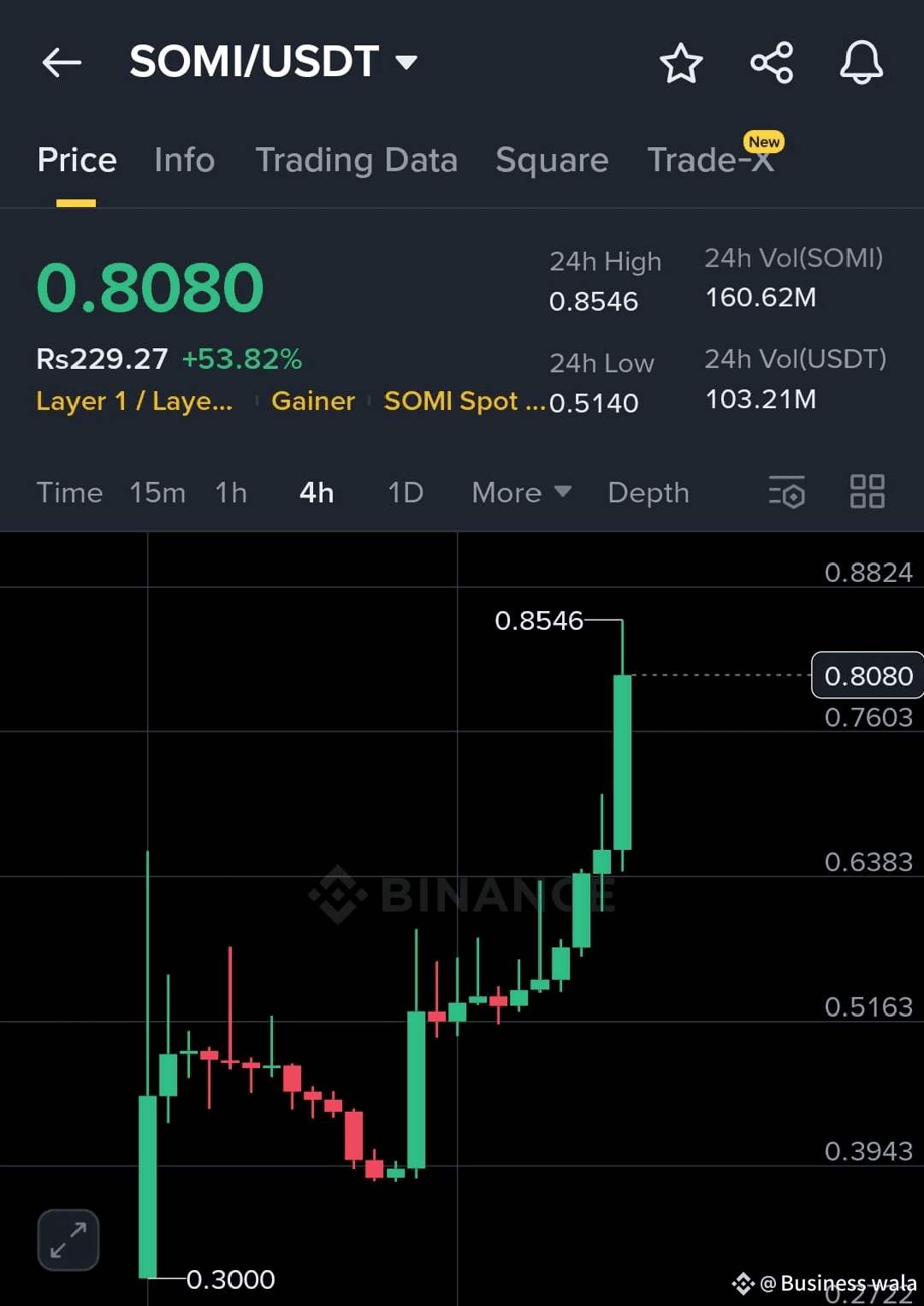Set a price alert with the bell
The height and width of the screenshot is (1306, 924).
pos(861,62)
